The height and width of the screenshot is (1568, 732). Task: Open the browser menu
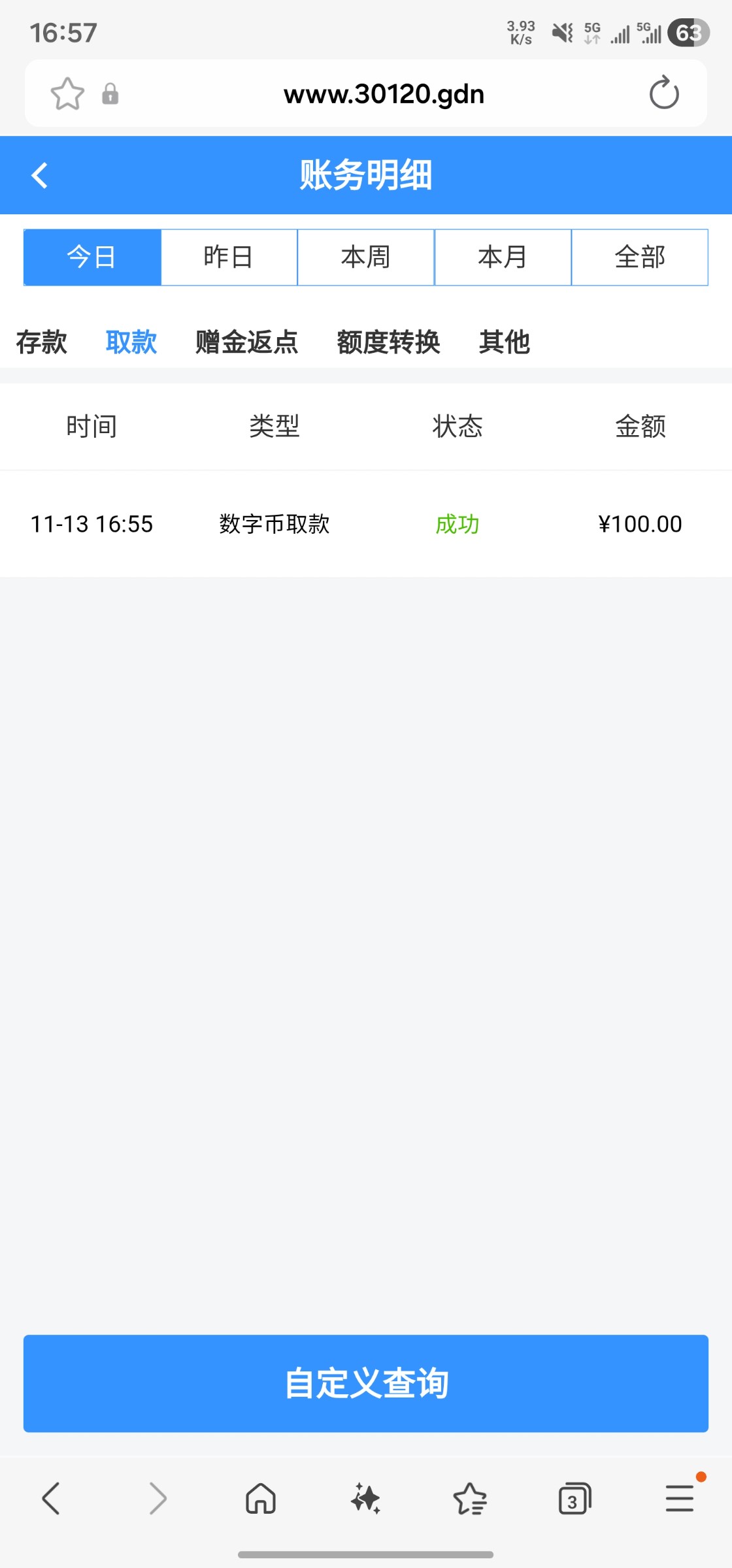tap(679, 1498)
